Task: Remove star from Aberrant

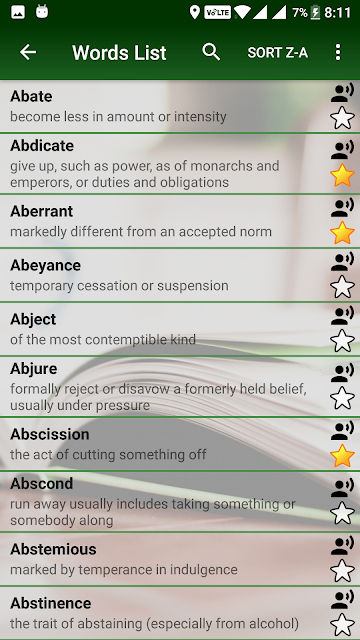Action: [x=342, y=233]
